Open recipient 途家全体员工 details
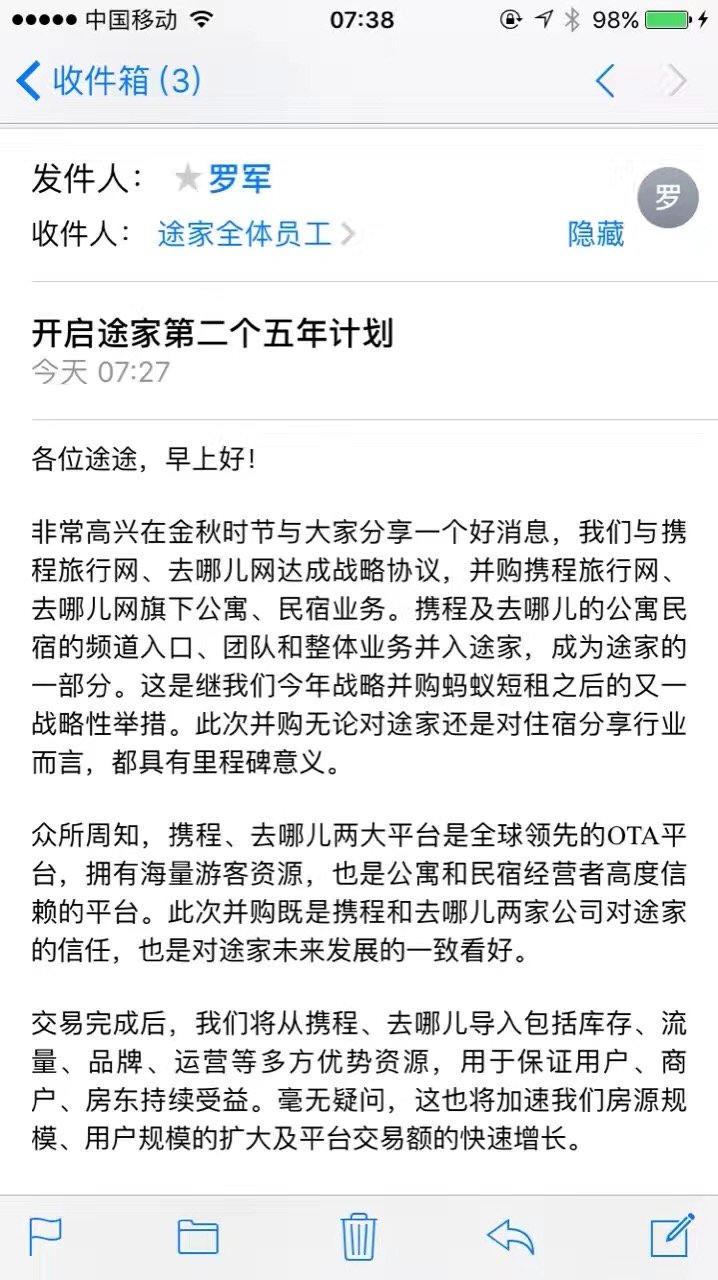 point(245,234)
